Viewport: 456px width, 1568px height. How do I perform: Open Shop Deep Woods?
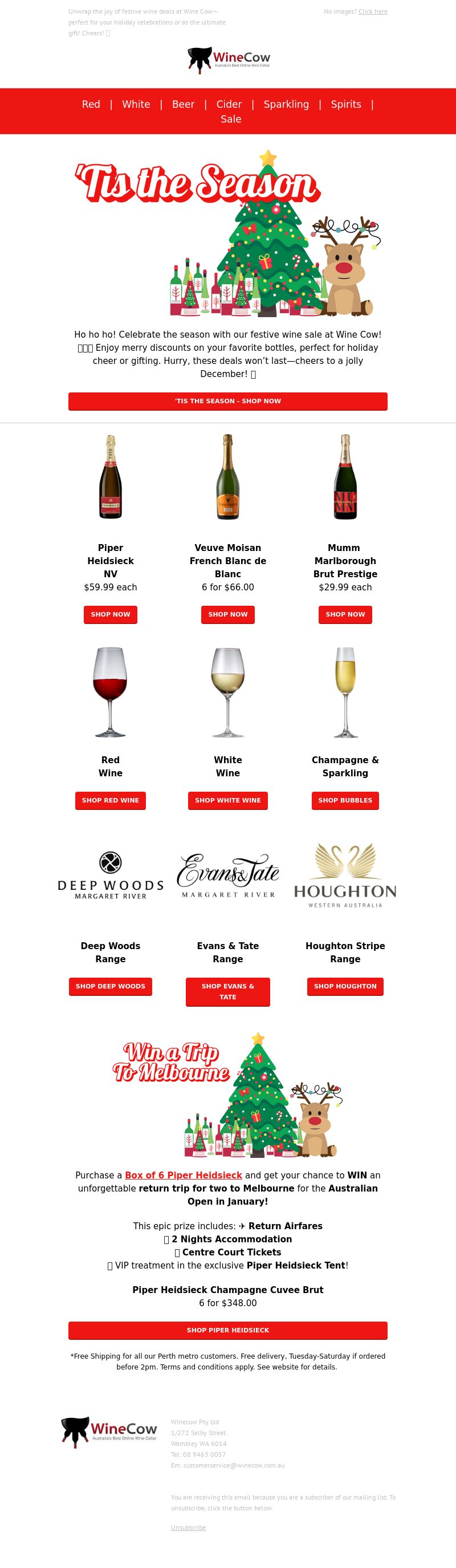pos(111,986)
